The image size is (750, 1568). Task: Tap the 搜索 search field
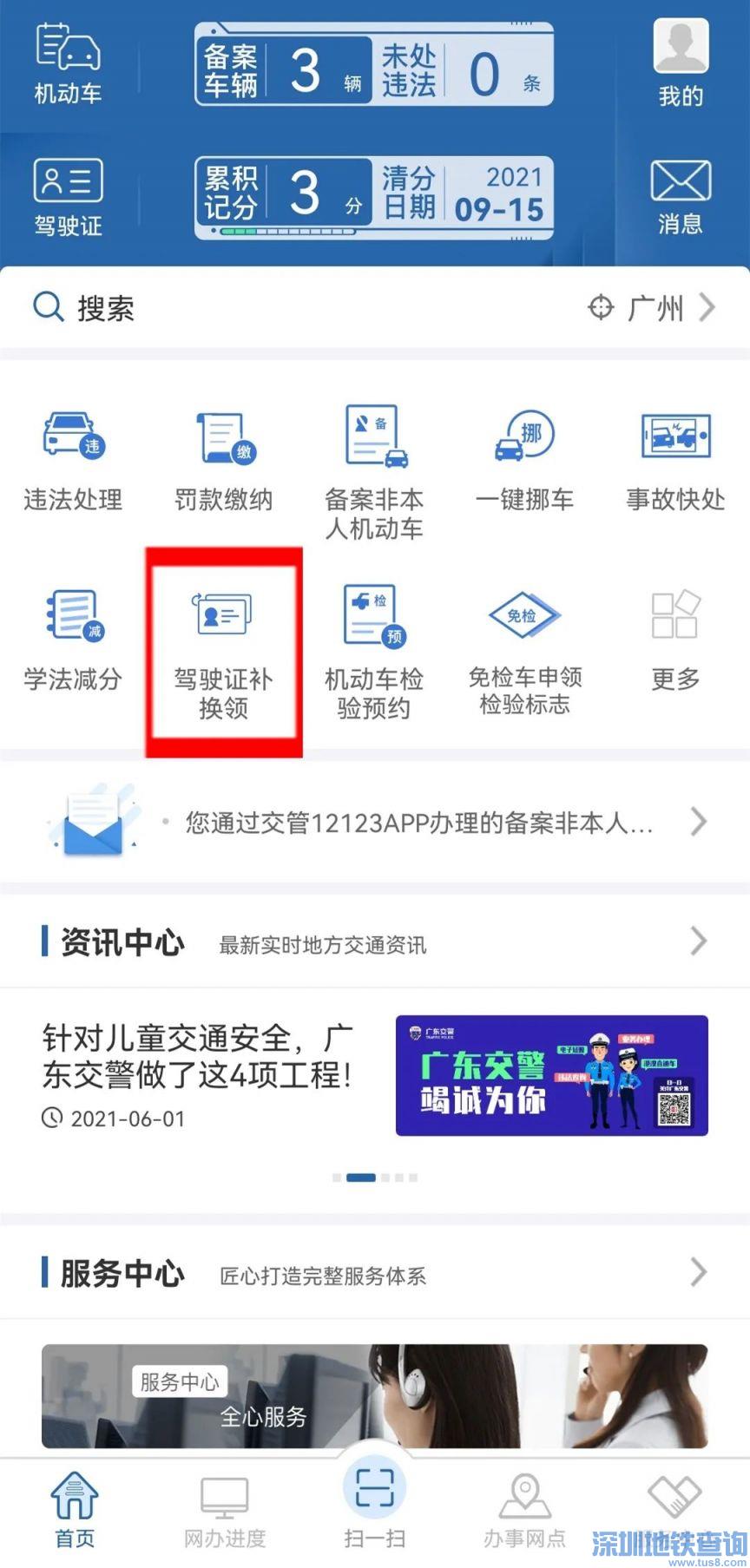click(260, 308)
